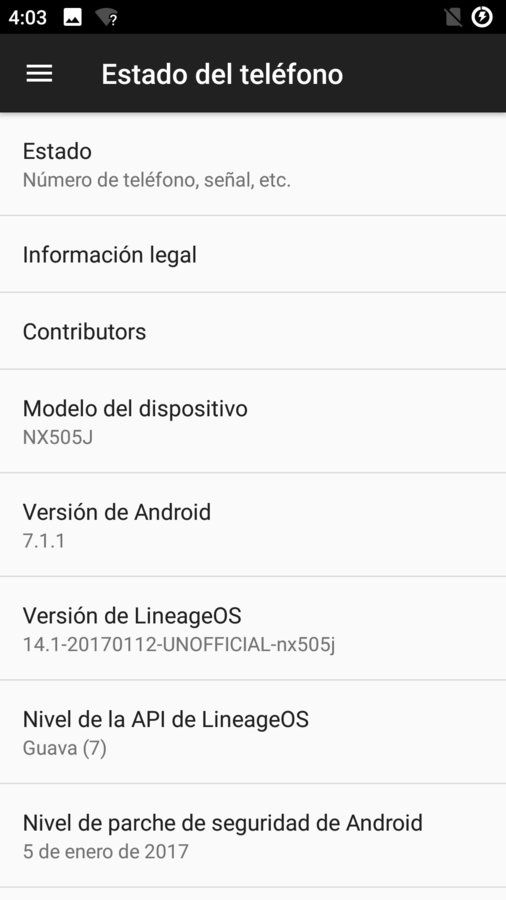Select Nivel de la API de LineageOS
Screen dimensions: 506x900
(253, 732)
